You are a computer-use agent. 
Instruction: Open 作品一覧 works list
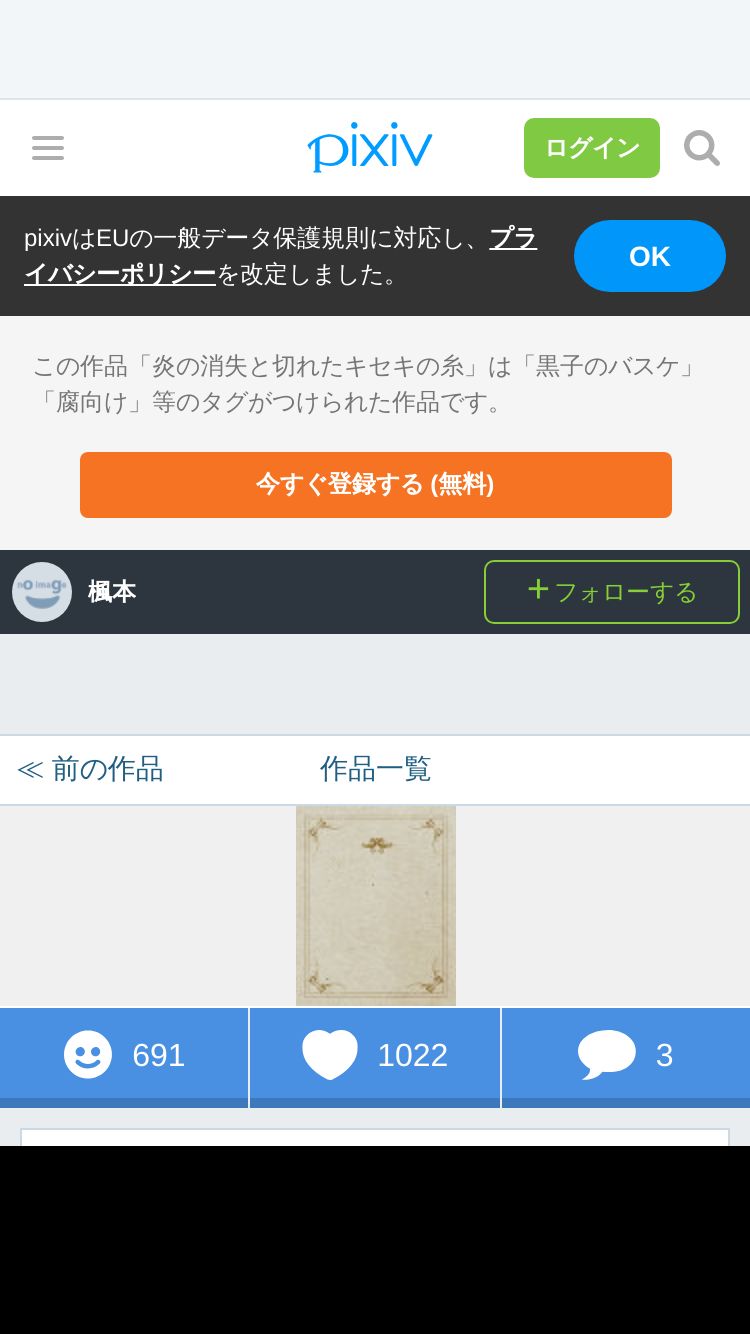coord(376,769)
